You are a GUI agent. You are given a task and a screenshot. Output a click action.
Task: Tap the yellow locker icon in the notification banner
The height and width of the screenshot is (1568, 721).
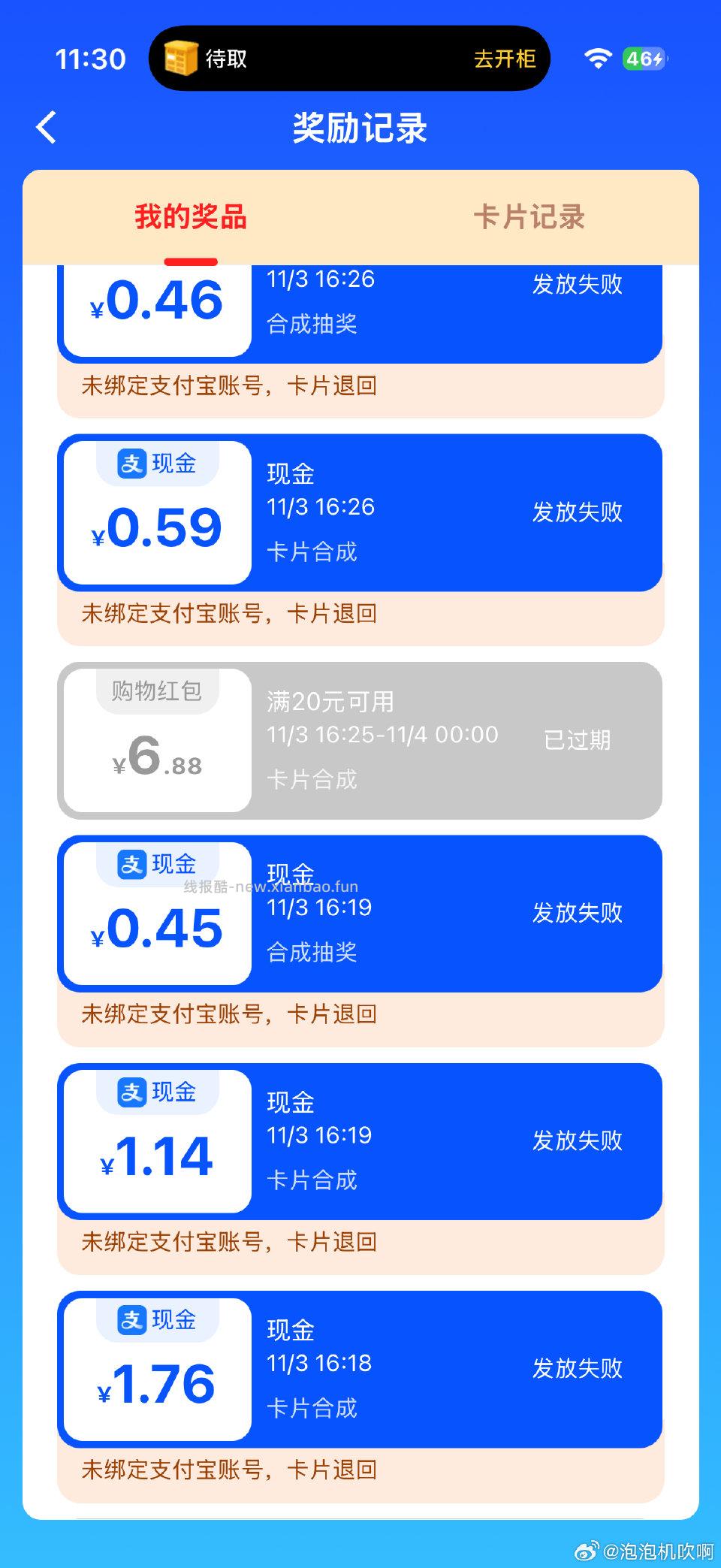tap(180, 58)
